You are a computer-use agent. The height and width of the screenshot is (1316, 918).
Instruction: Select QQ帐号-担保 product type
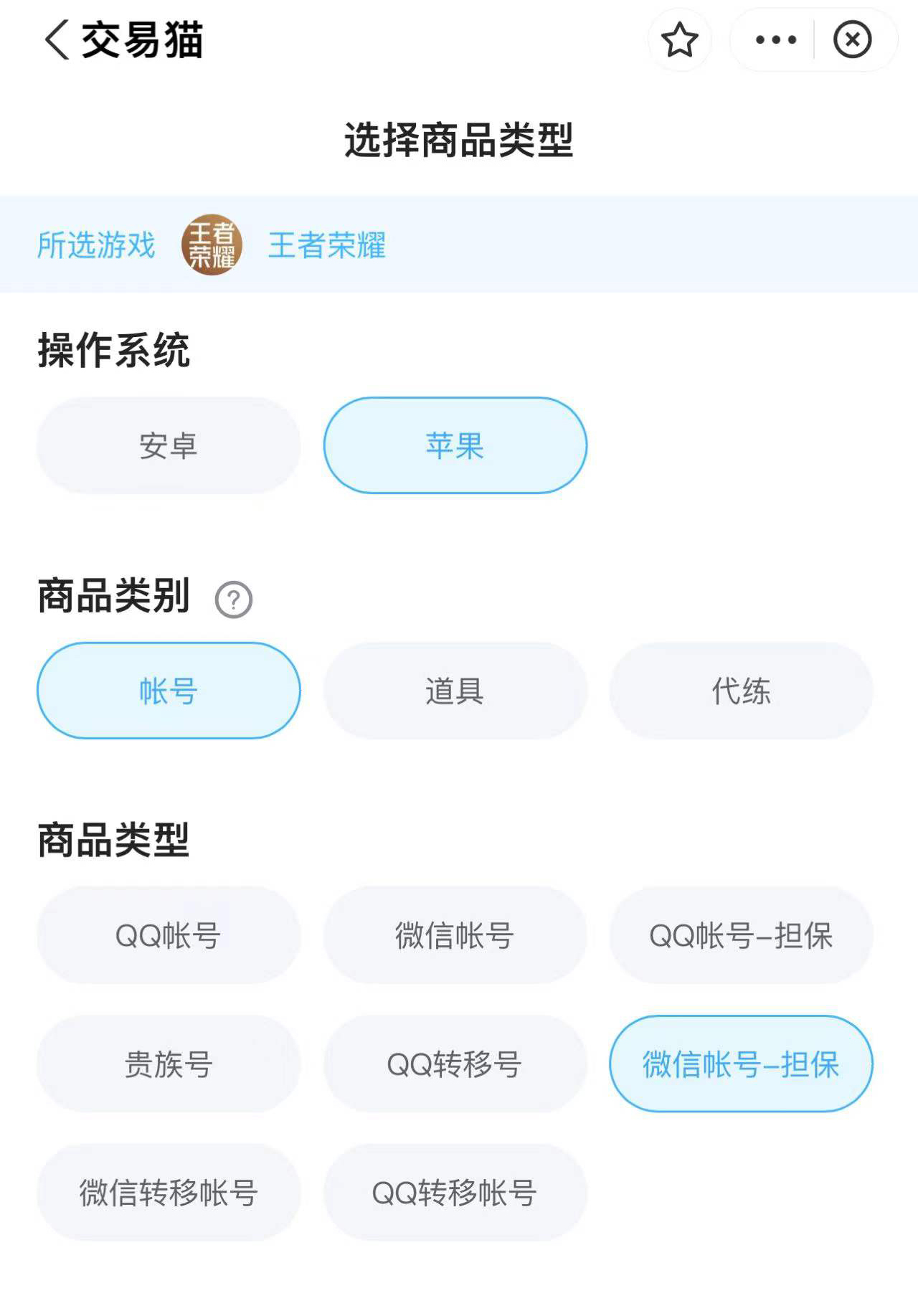coord(741,935)
